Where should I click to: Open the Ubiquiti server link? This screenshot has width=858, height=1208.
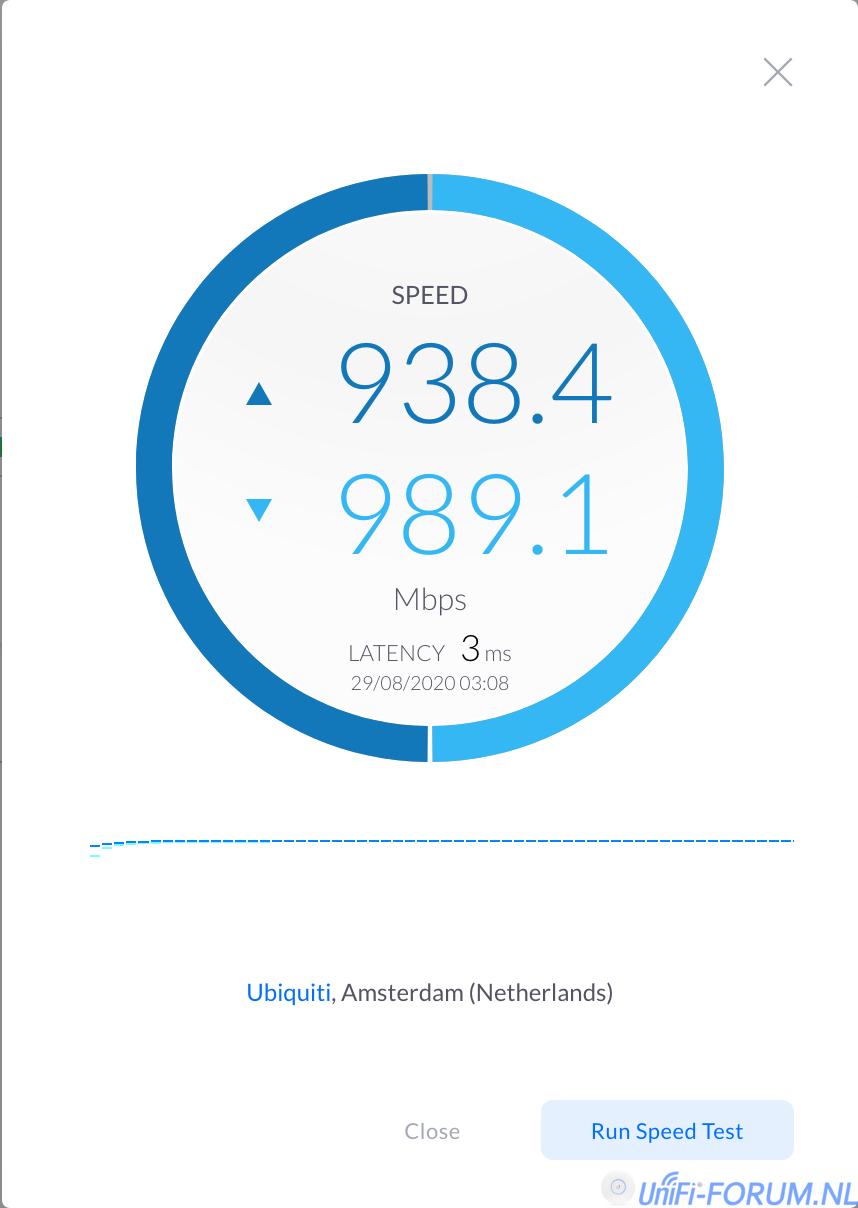click(x=288, y=993)
